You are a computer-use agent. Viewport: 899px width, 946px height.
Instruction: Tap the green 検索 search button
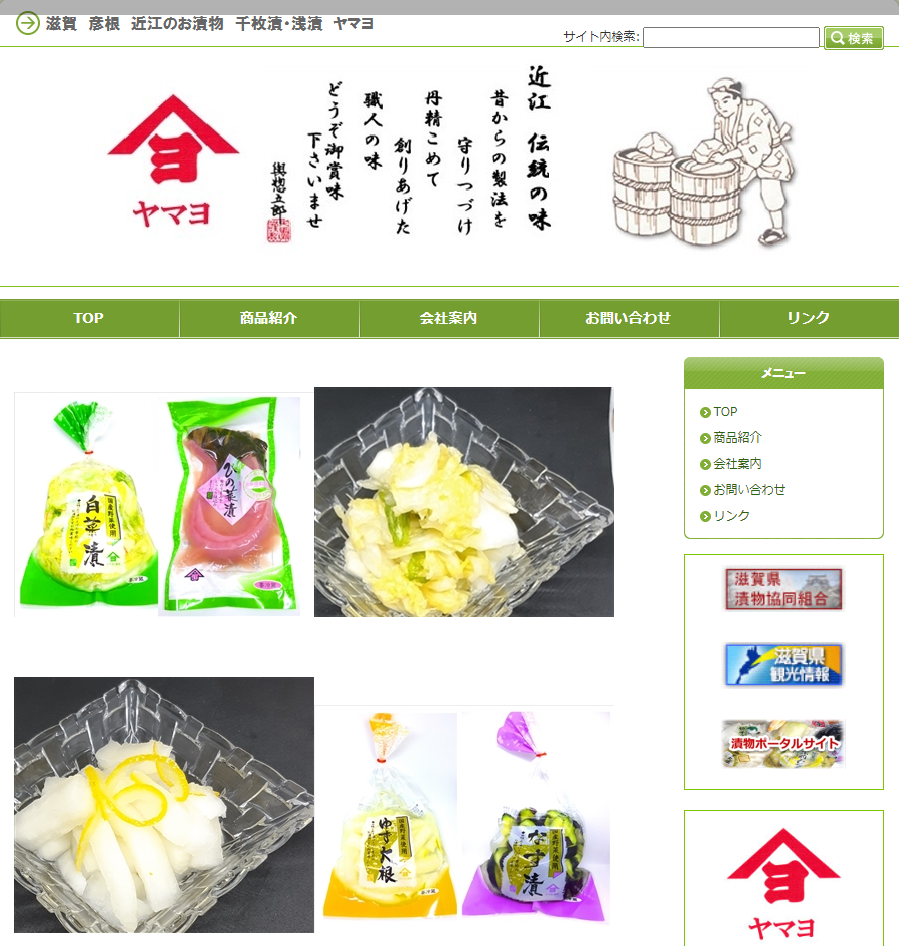click(x=853, y=38)
